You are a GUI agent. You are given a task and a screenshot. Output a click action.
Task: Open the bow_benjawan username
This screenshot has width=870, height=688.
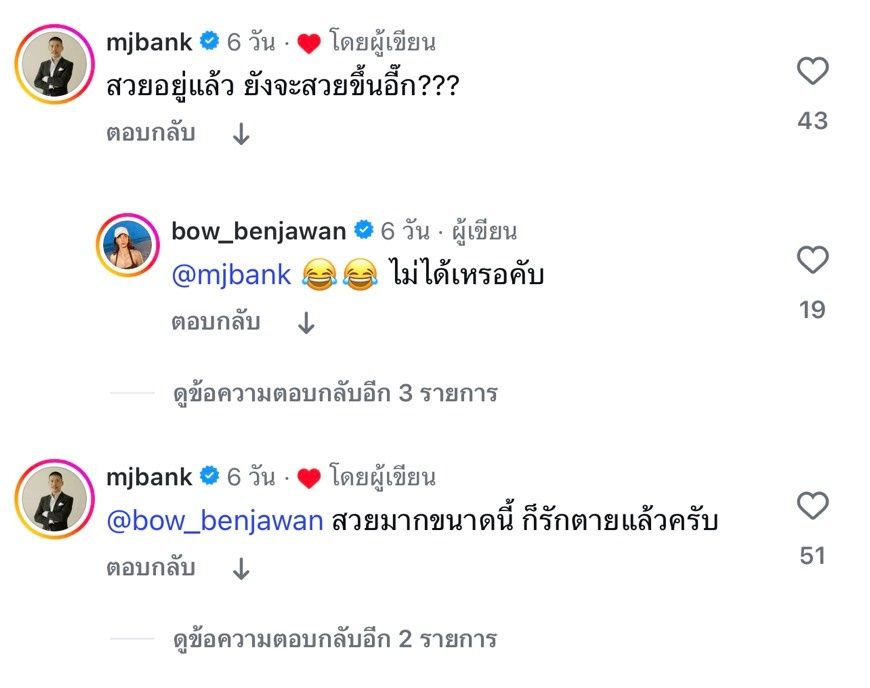point(259,232)
